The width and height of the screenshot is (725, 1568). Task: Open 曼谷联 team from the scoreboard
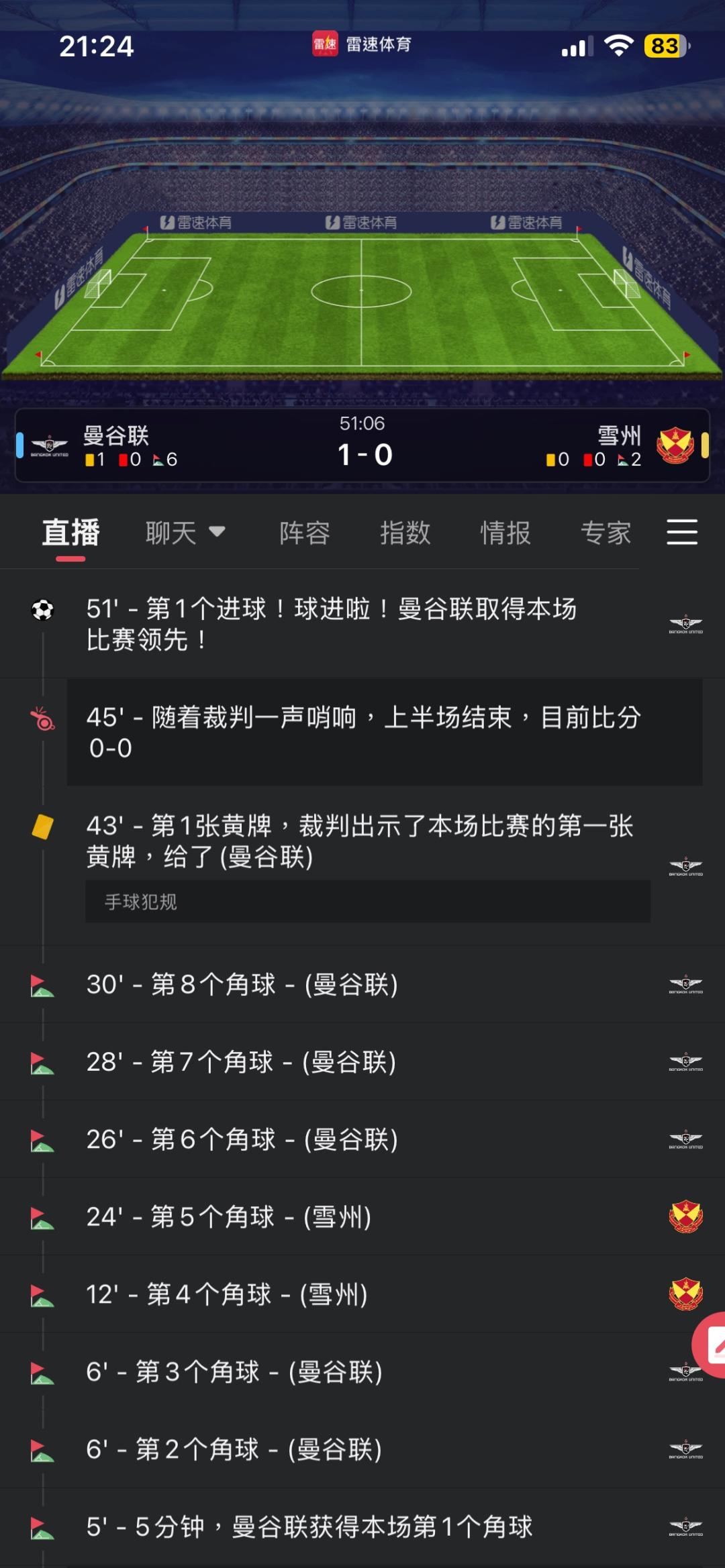[x=115, y=436]
